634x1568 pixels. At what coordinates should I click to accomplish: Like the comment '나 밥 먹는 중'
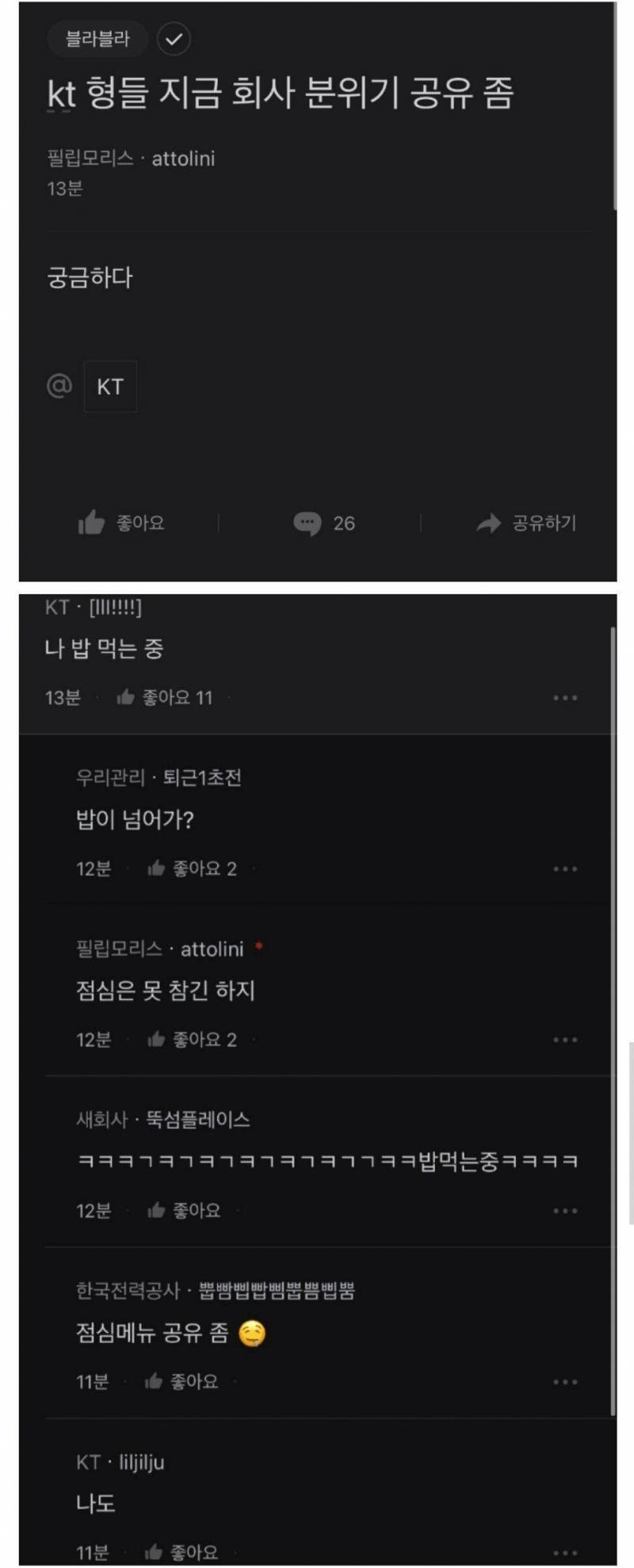click(x=165, y=698)
